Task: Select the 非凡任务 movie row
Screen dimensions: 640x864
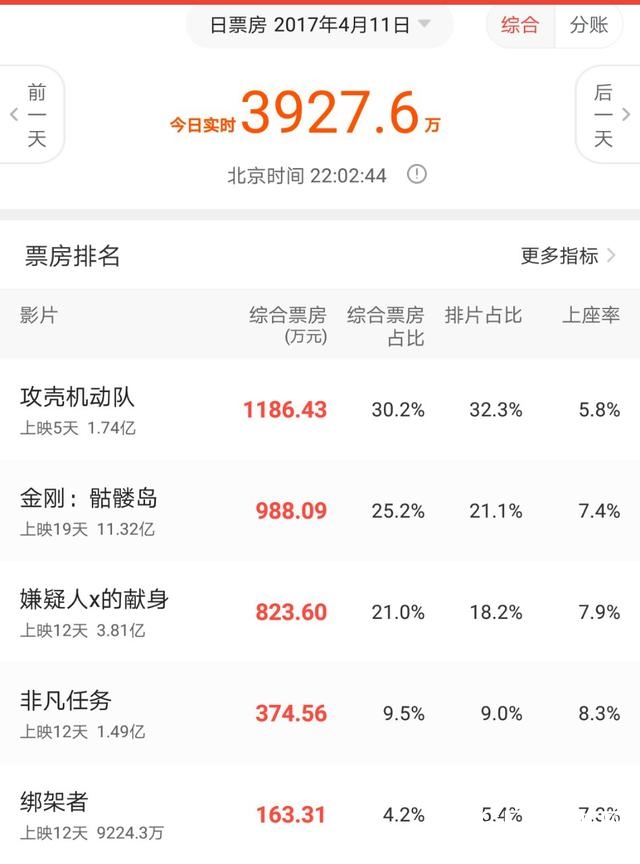Action: pyautogui.click(x=320, y=714)
